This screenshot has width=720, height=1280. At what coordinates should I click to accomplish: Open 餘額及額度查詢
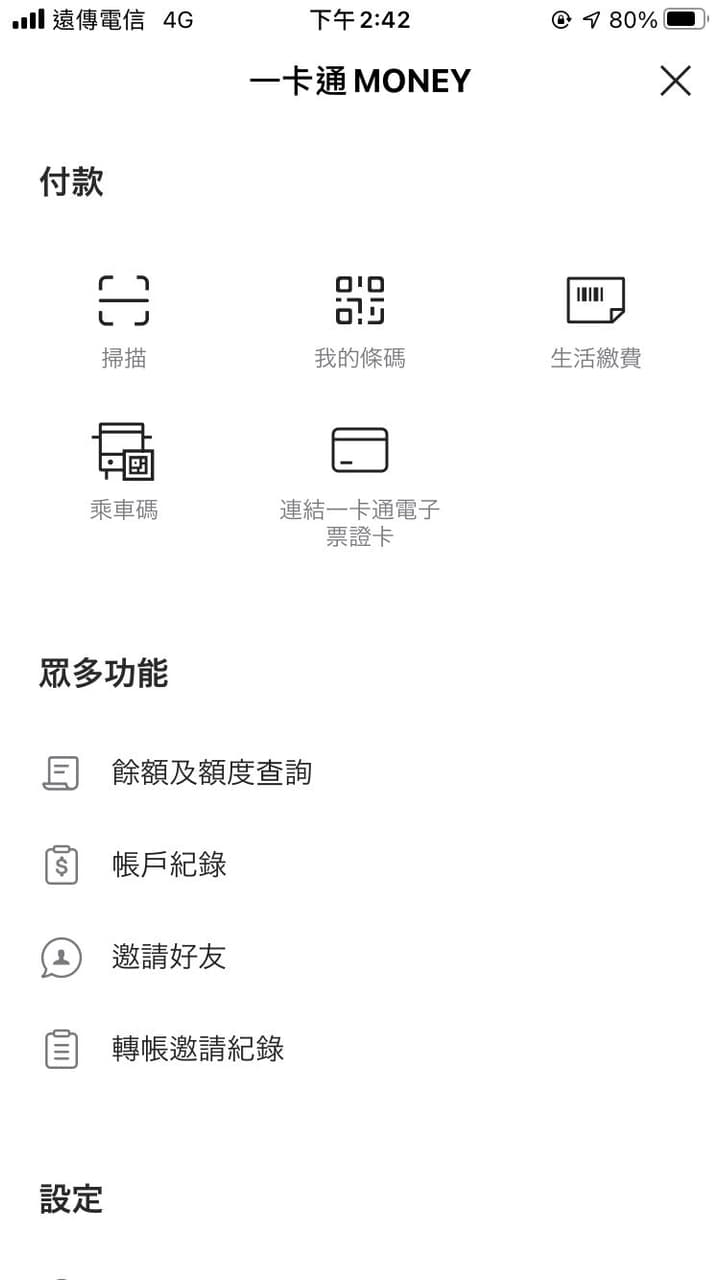(x=360, y=773)
